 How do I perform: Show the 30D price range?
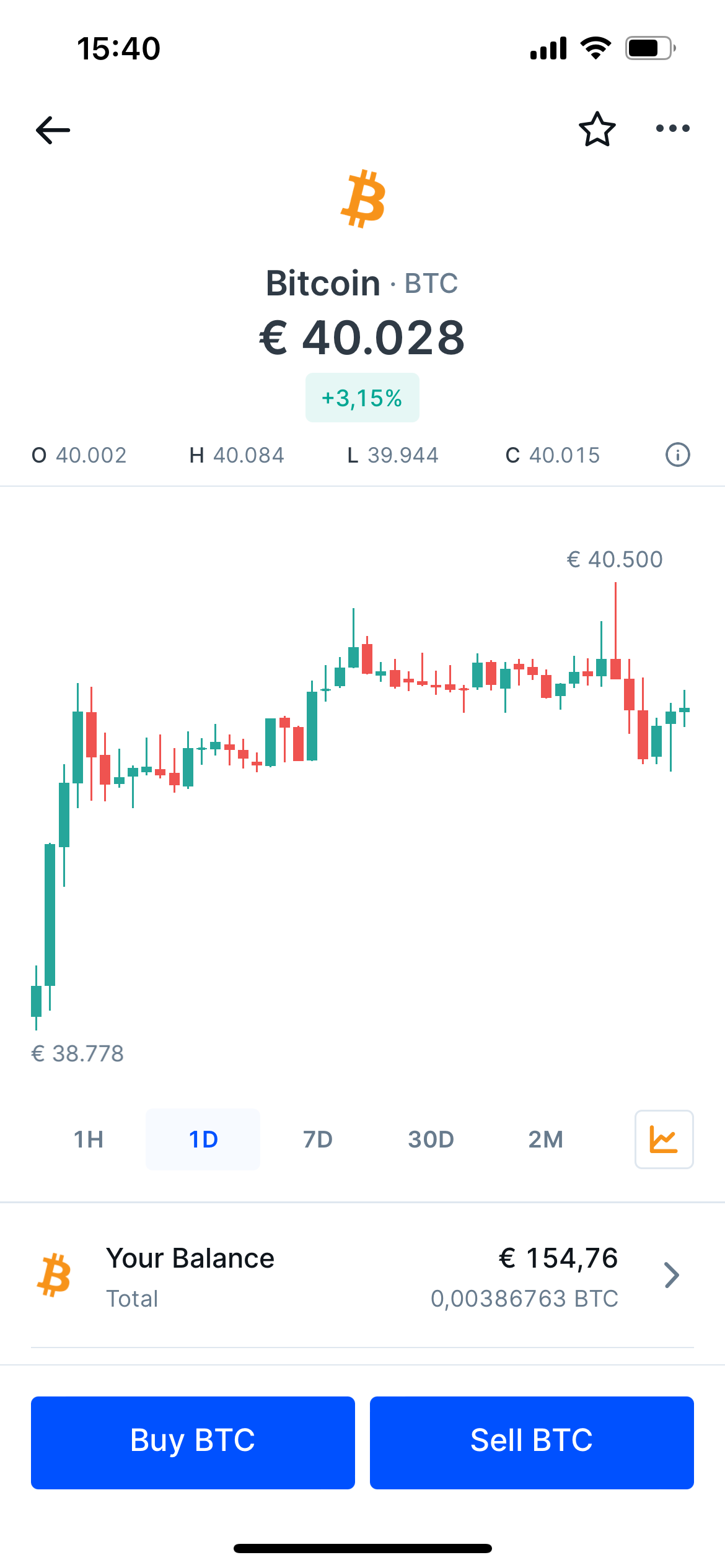431,1139
